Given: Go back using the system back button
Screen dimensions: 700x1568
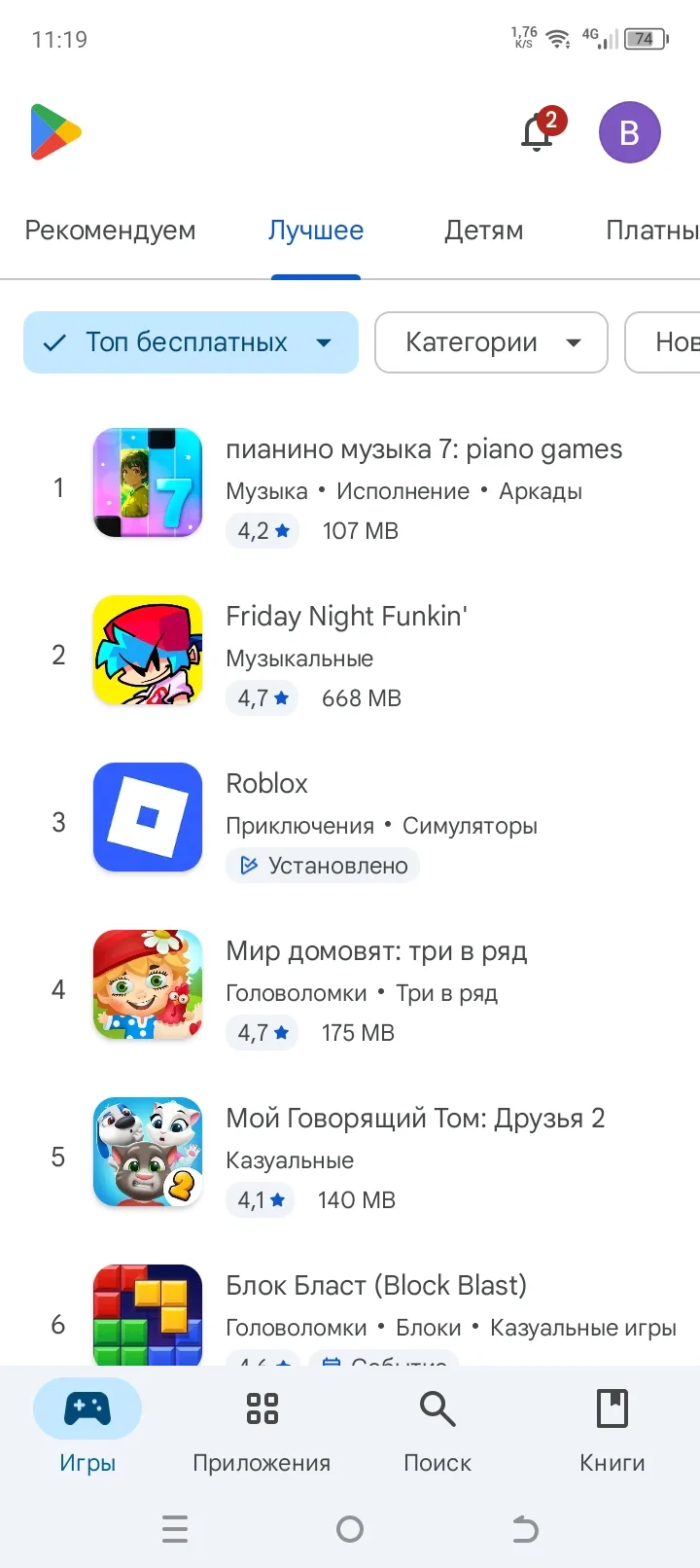Looking at the screenshot, I should [x=525, y=1529].
